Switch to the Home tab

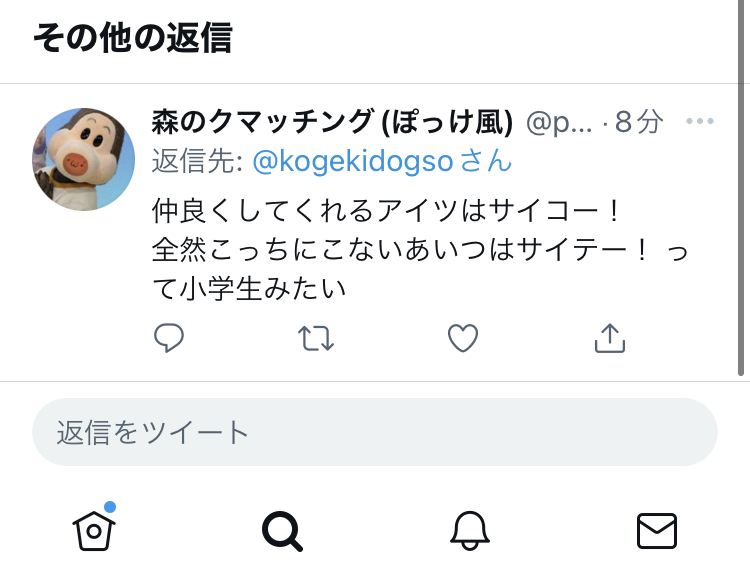(x=94, y=530)
